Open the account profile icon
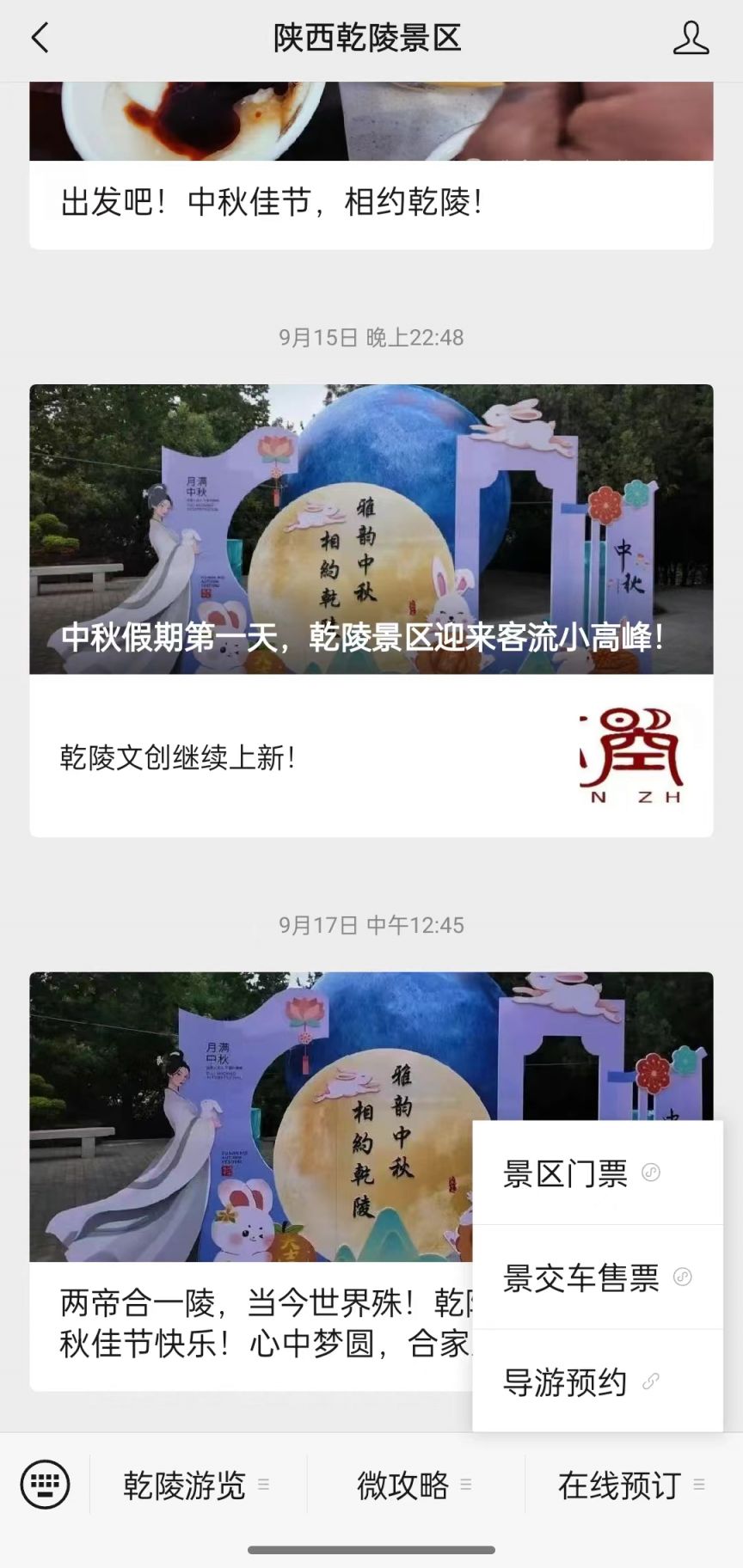Screen dimensions: 743x1568 690,39
